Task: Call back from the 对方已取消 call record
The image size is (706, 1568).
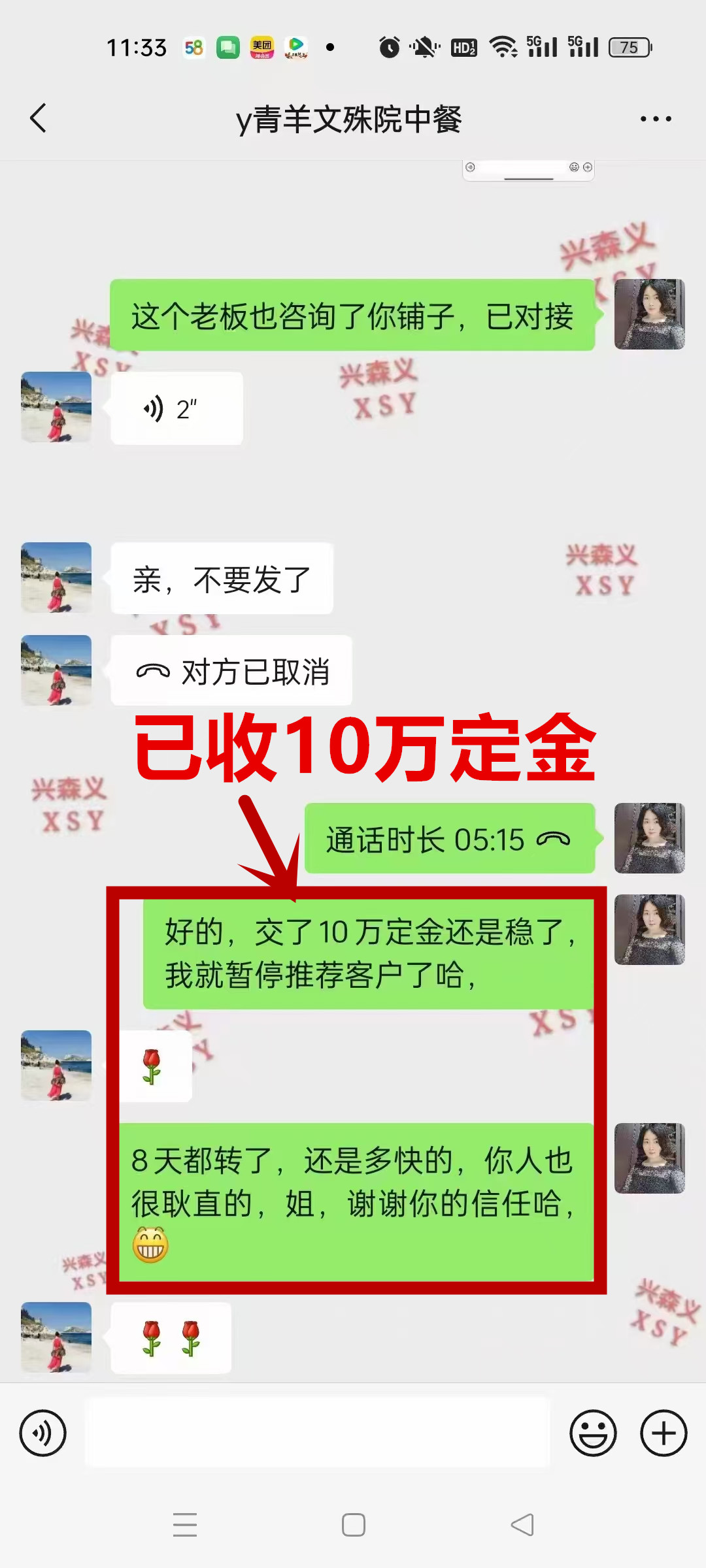Action: click(x=232, y=671)
